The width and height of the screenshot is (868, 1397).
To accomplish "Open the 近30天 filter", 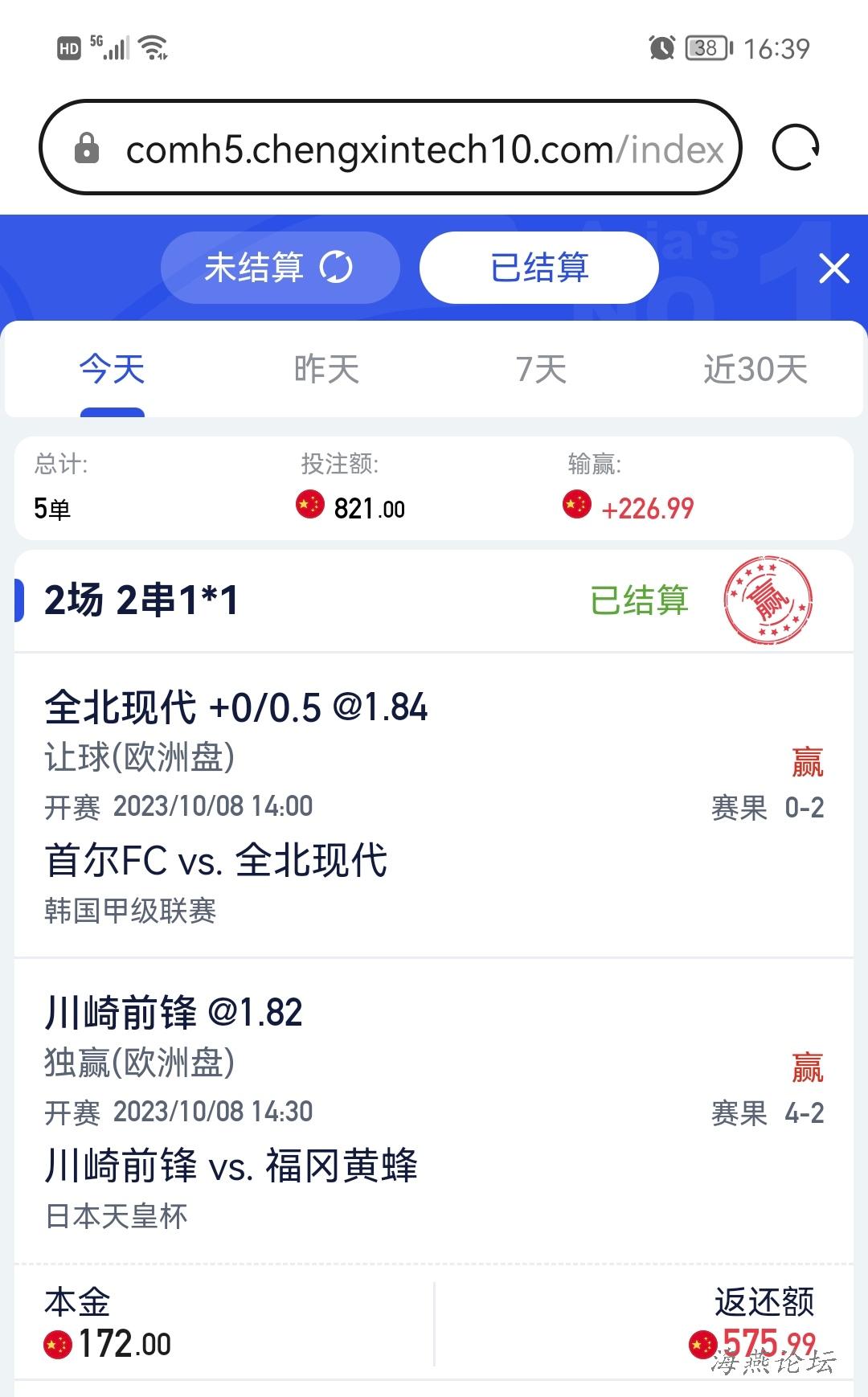I will [755, 370].
